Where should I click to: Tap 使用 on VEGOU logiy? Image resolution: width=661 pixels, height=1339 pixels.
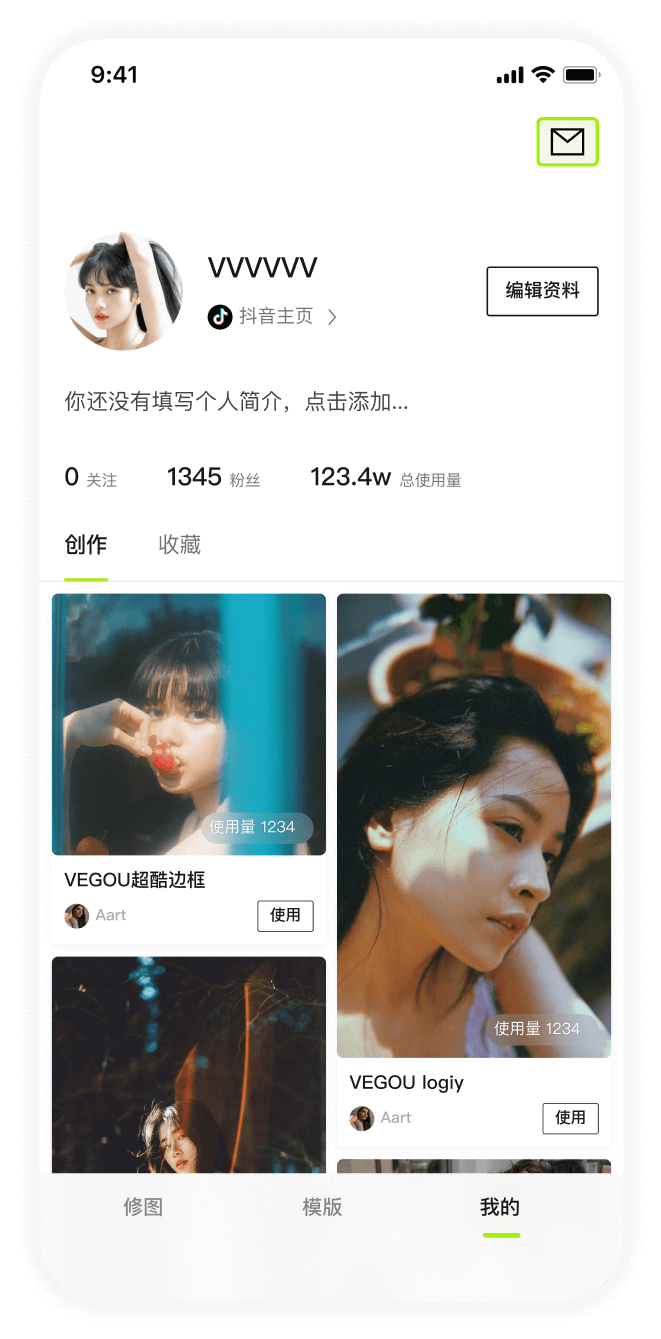click(x=570, y=1118)
